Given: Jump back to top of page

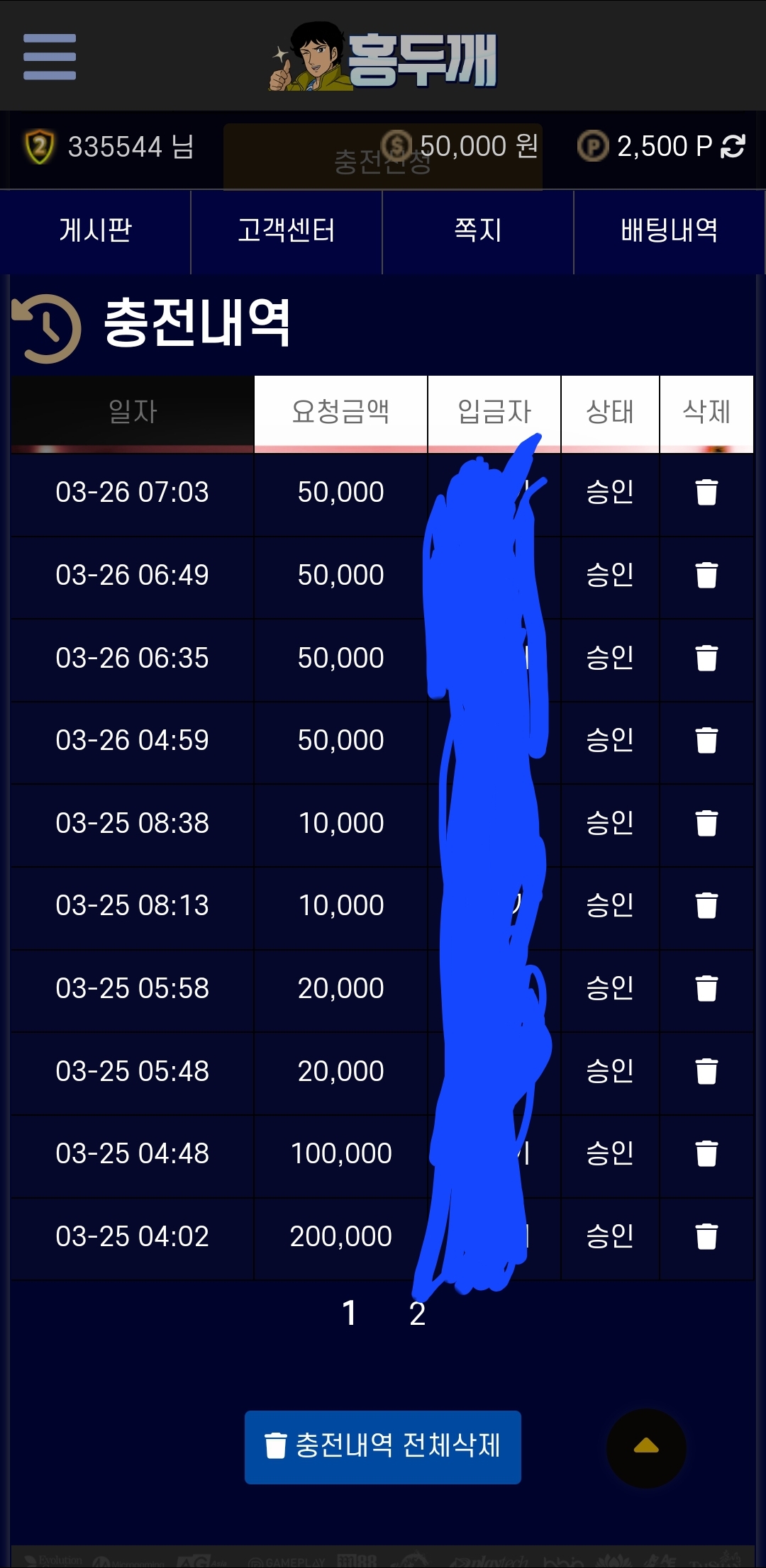Looking at the screenshot, I should 646,1447.
